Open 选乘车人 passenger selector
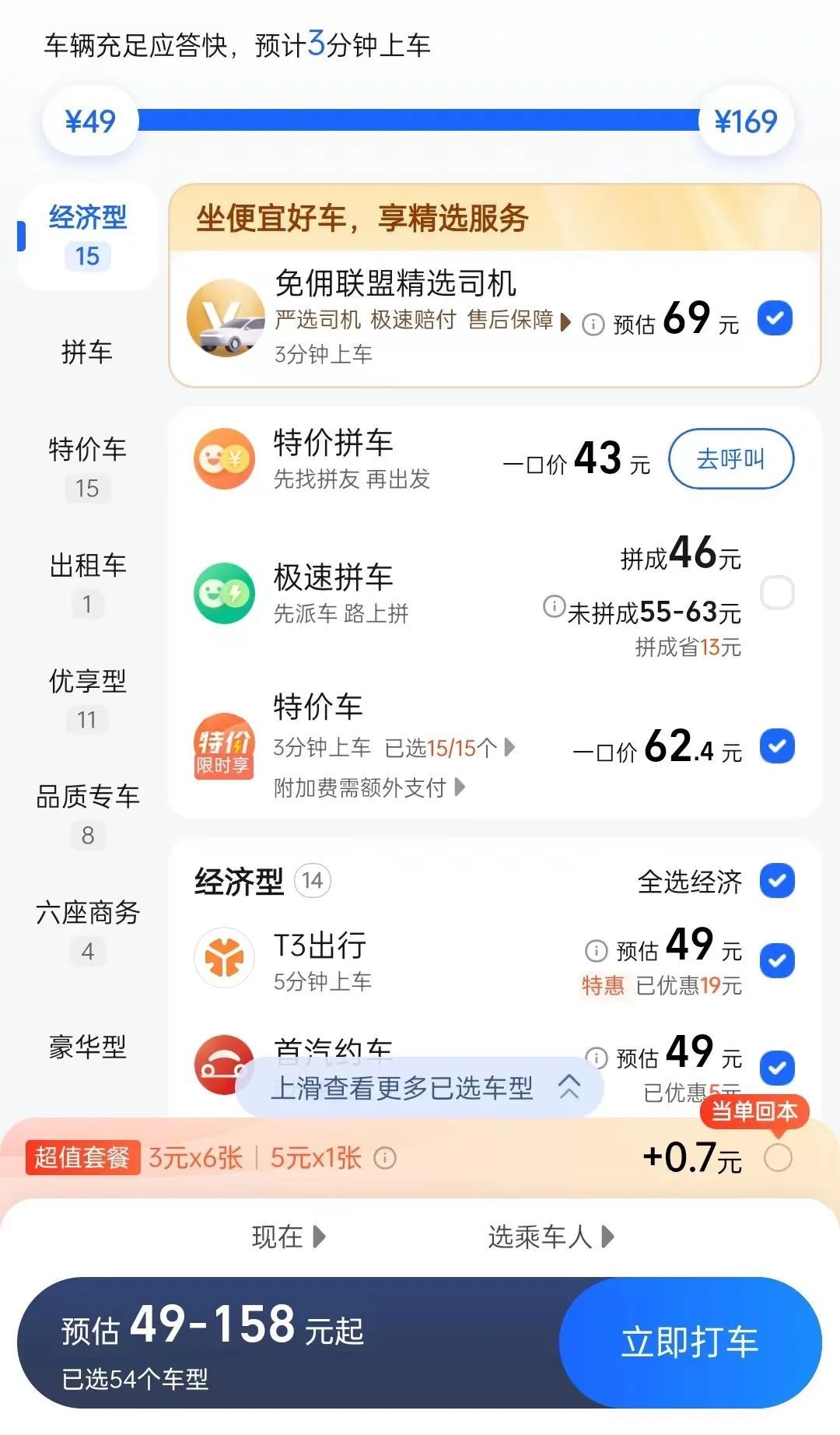Screen dimensions: 840x1435 click(550, 1237)
